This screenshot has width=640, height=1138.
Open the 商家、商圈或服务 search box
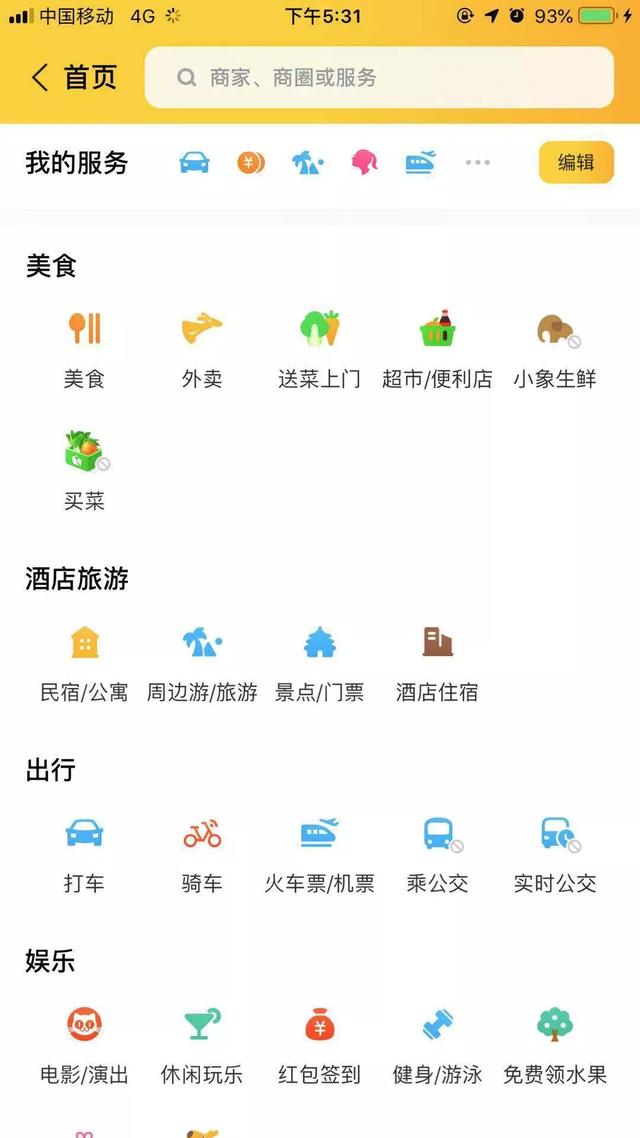[379, 78]
